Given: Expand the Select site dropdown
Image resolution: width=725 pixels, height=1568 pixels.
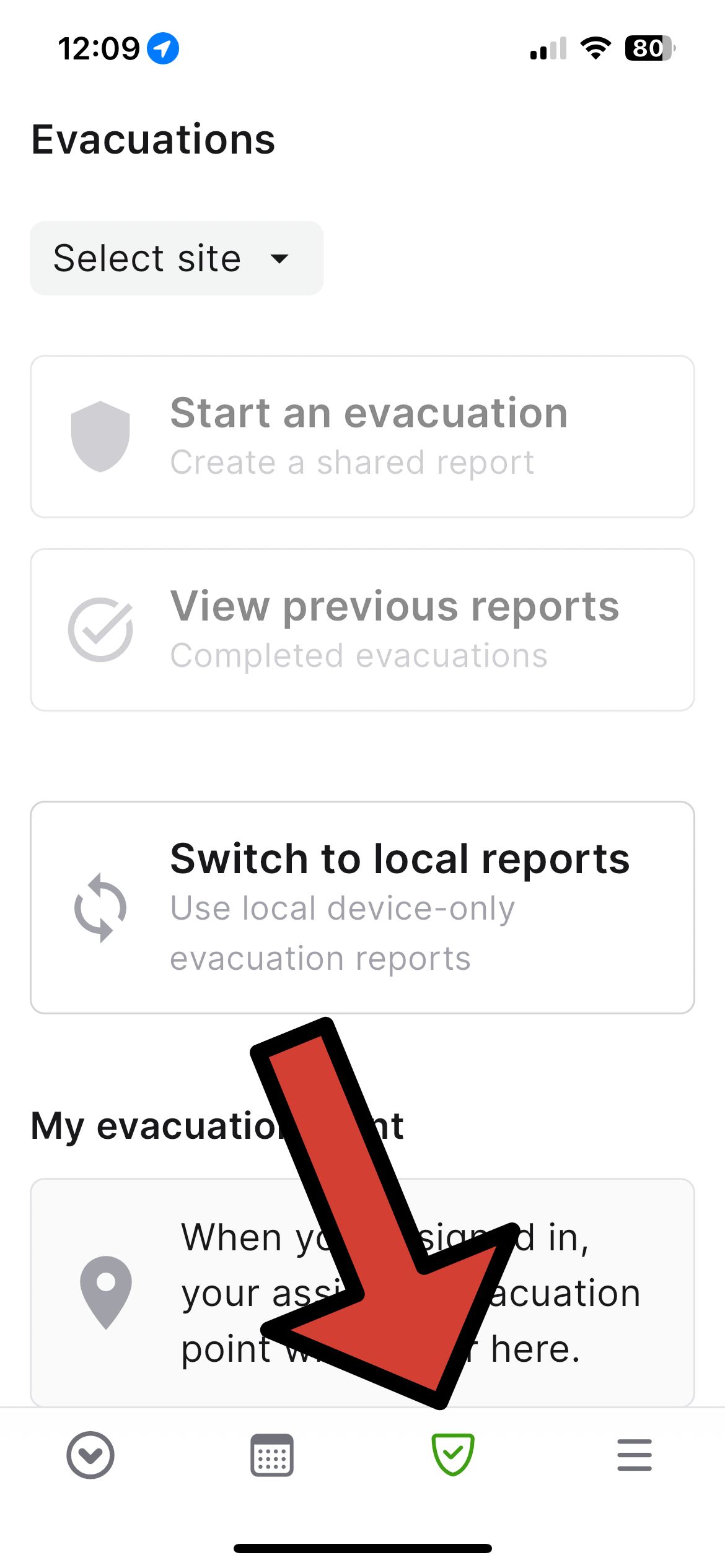Looking at the screenshot, I should [176, 258].
